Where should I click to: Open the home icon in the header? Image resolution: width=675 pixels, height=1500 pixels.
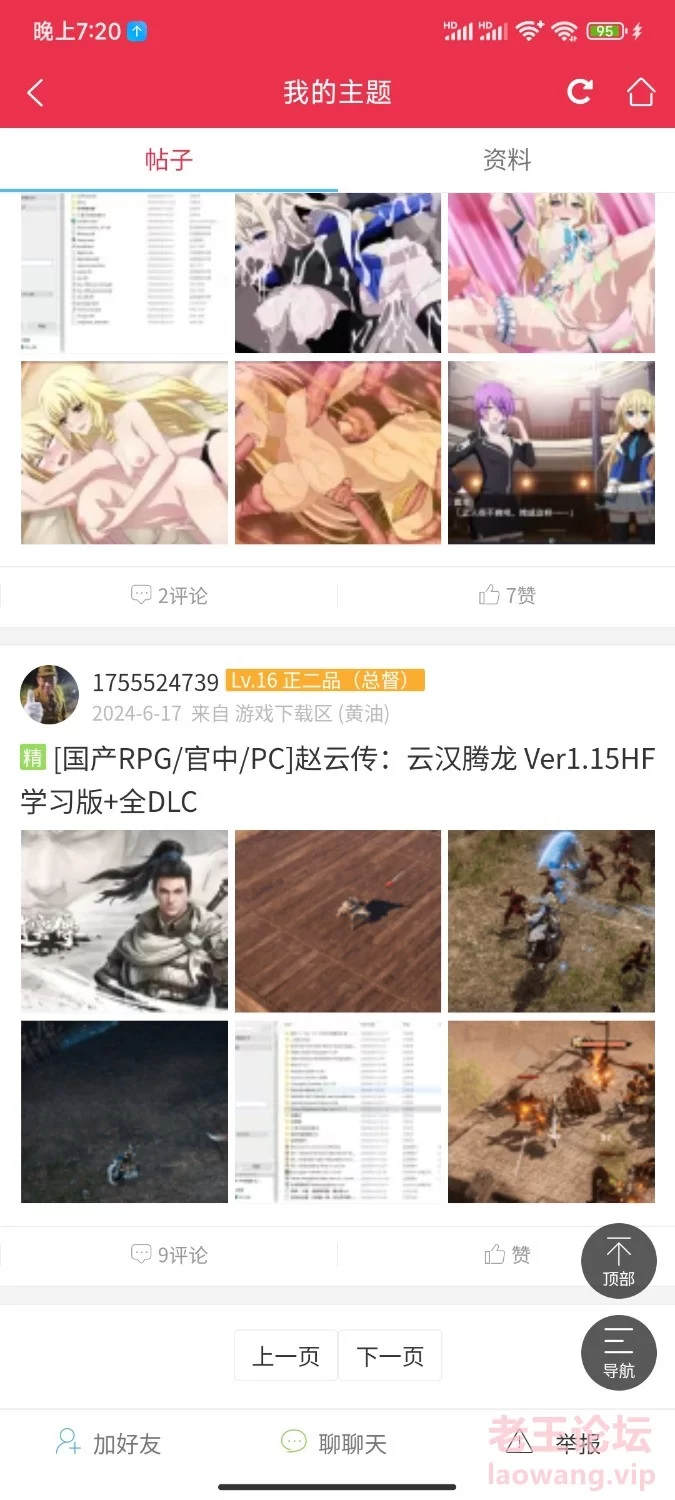tap(641, 92)
